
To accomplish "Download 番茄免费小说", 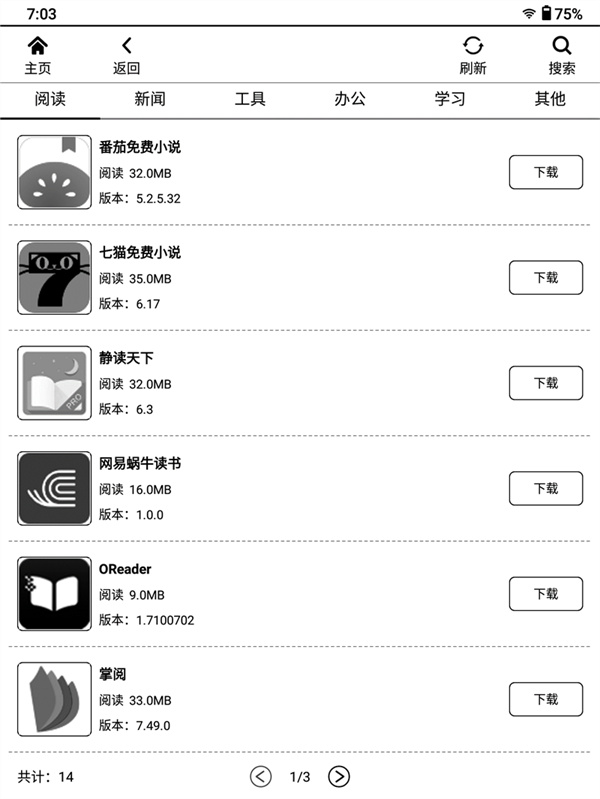I will click(x=545, y=172).
